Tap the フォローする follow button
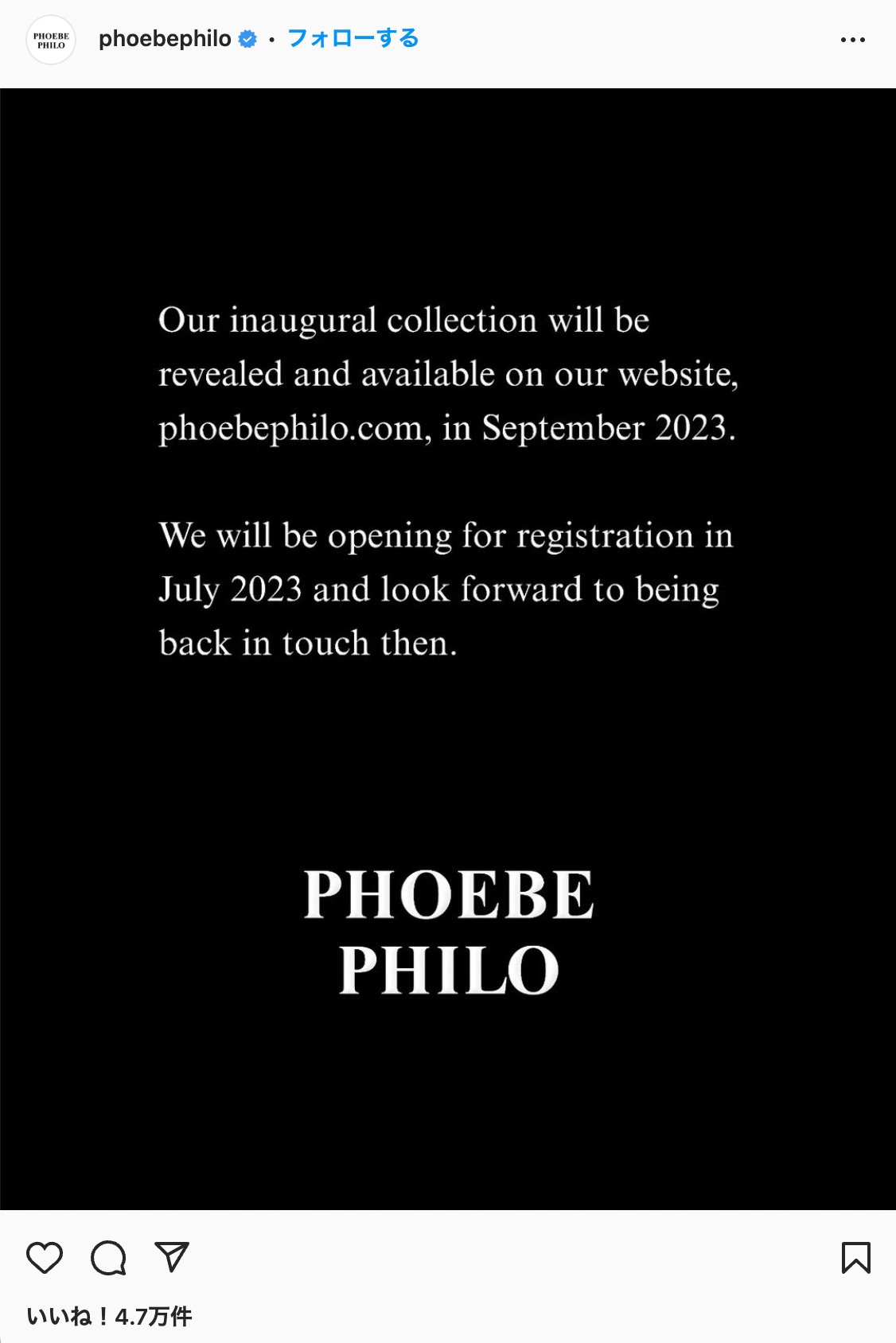The width and height of the screenshot is (896, 1343). pos(353,38)
